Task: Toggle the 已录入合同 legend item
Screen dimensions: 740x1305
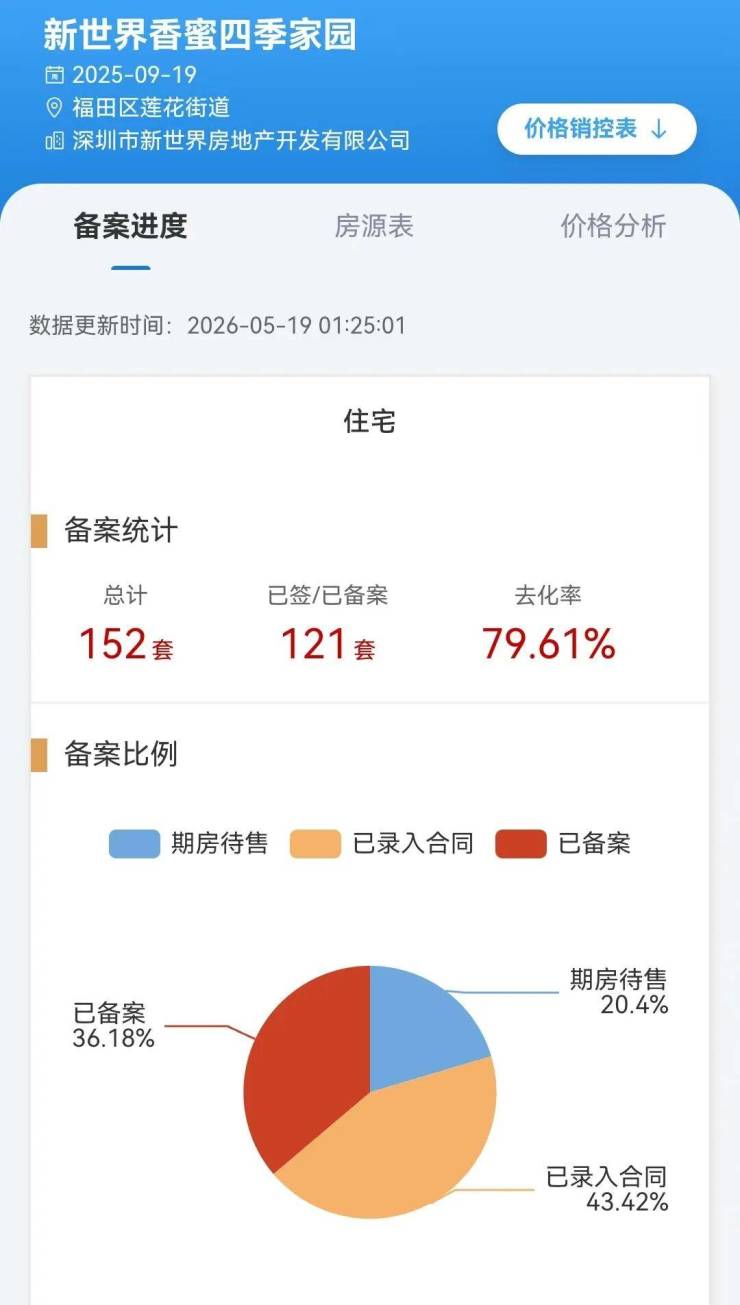Action: coord(381,844)
